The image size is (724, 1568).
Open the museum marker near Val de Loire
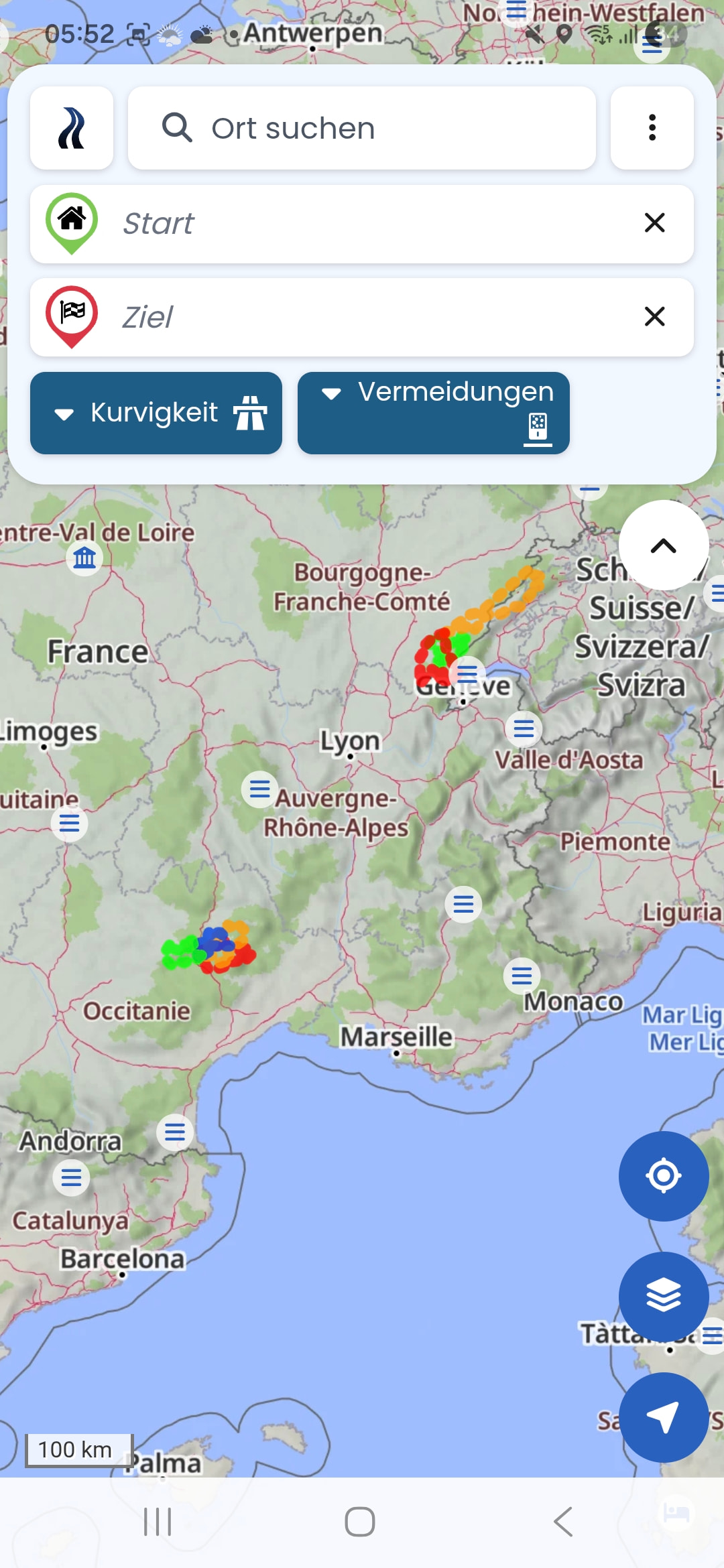[84, 558]
